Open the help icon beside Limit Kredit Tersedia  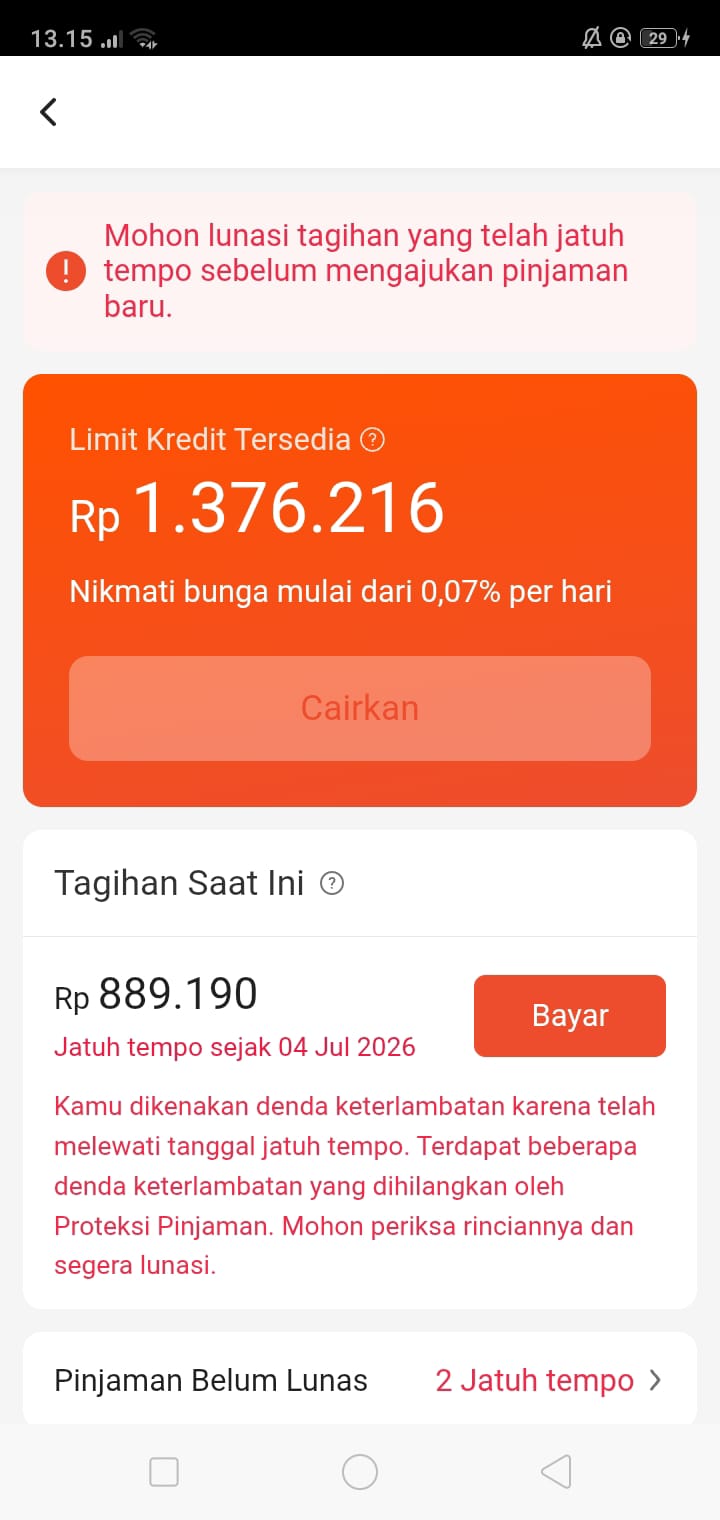[x=372, y=440]
